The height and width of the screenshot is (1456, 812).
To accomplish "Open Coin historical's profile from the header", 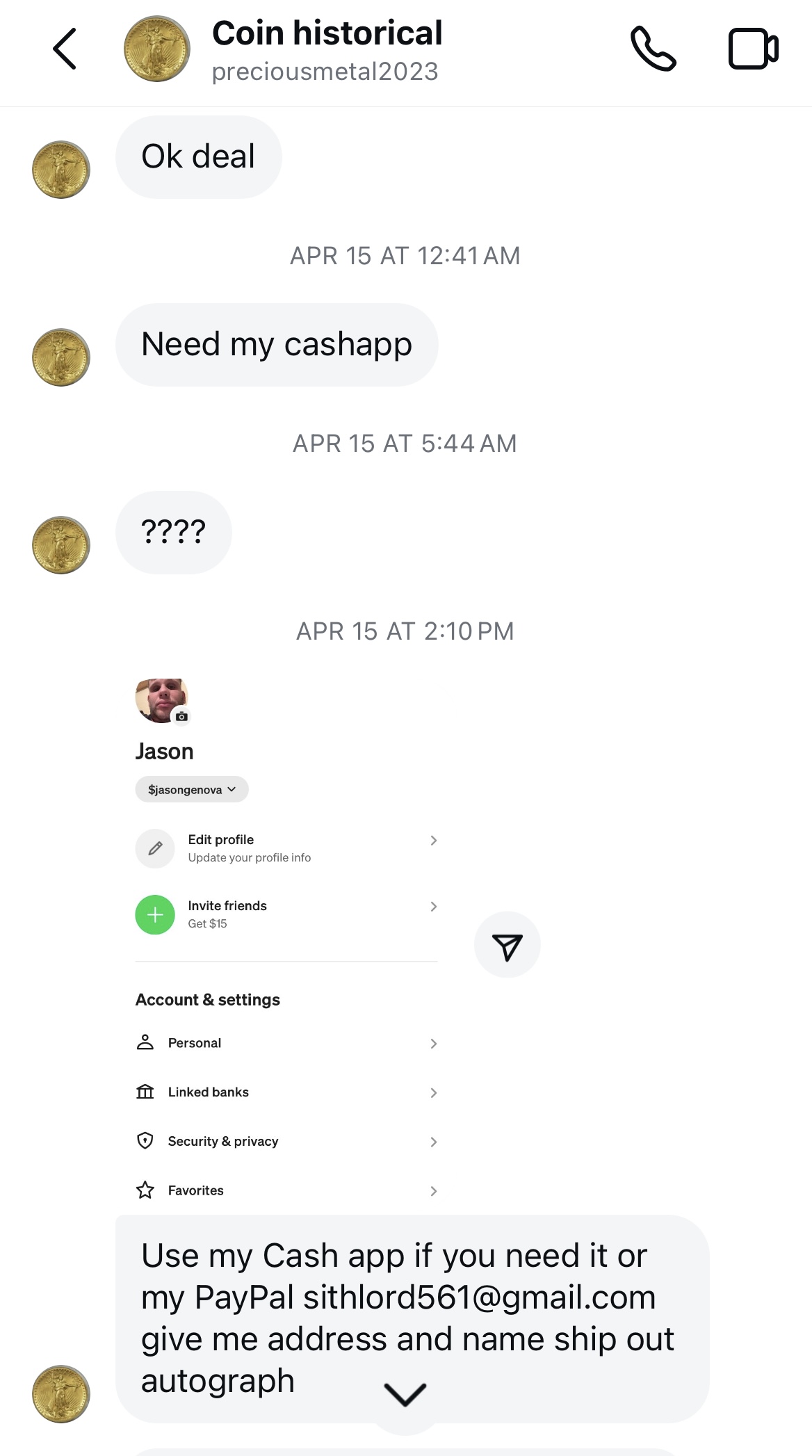I will [x=326, y=51].
